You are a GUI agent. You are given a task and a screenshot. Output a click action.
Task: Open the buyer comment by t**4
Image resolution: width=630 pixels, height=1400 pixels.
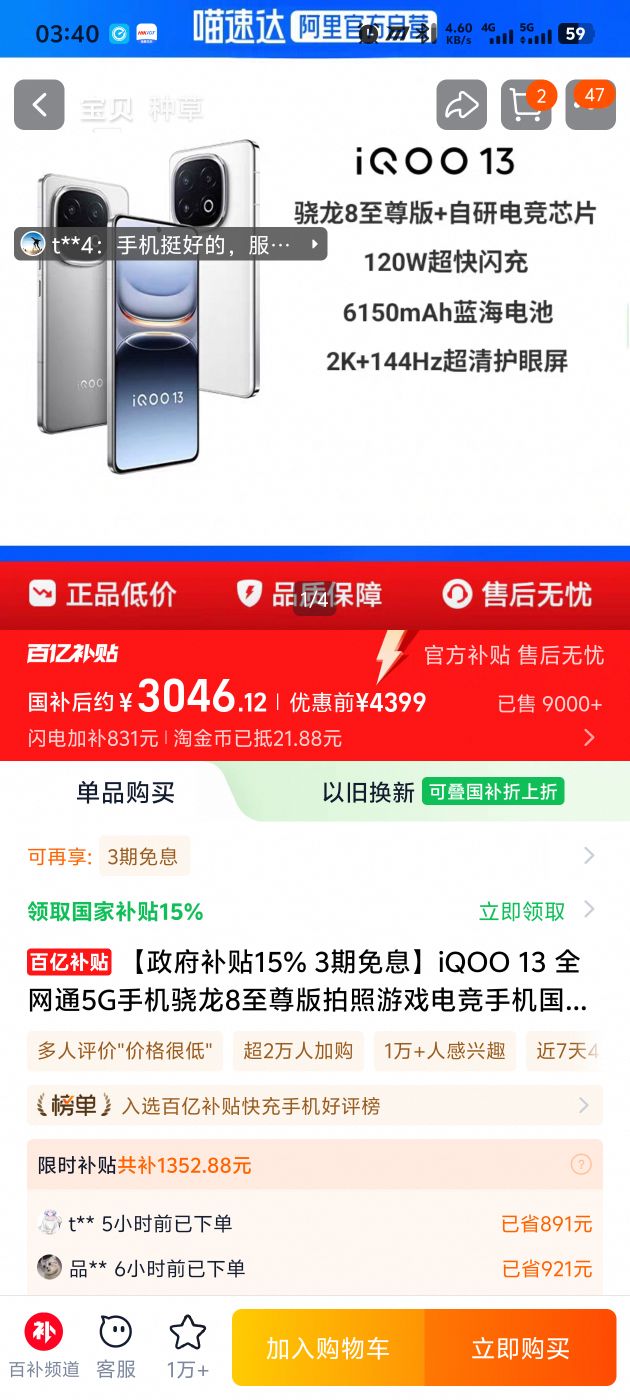(170, 243)
